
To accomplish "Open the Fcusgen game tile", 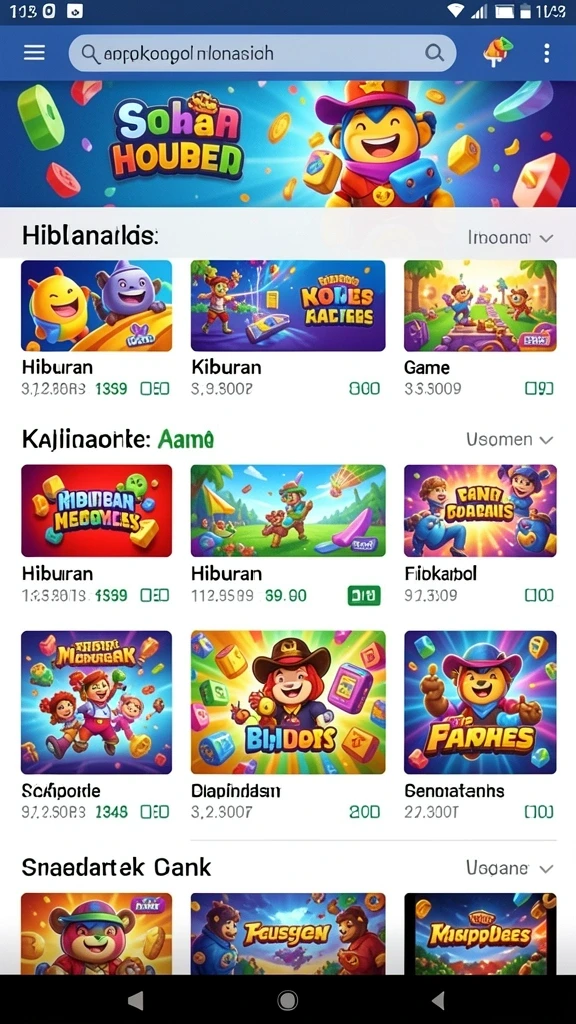I will coord(287,934).
